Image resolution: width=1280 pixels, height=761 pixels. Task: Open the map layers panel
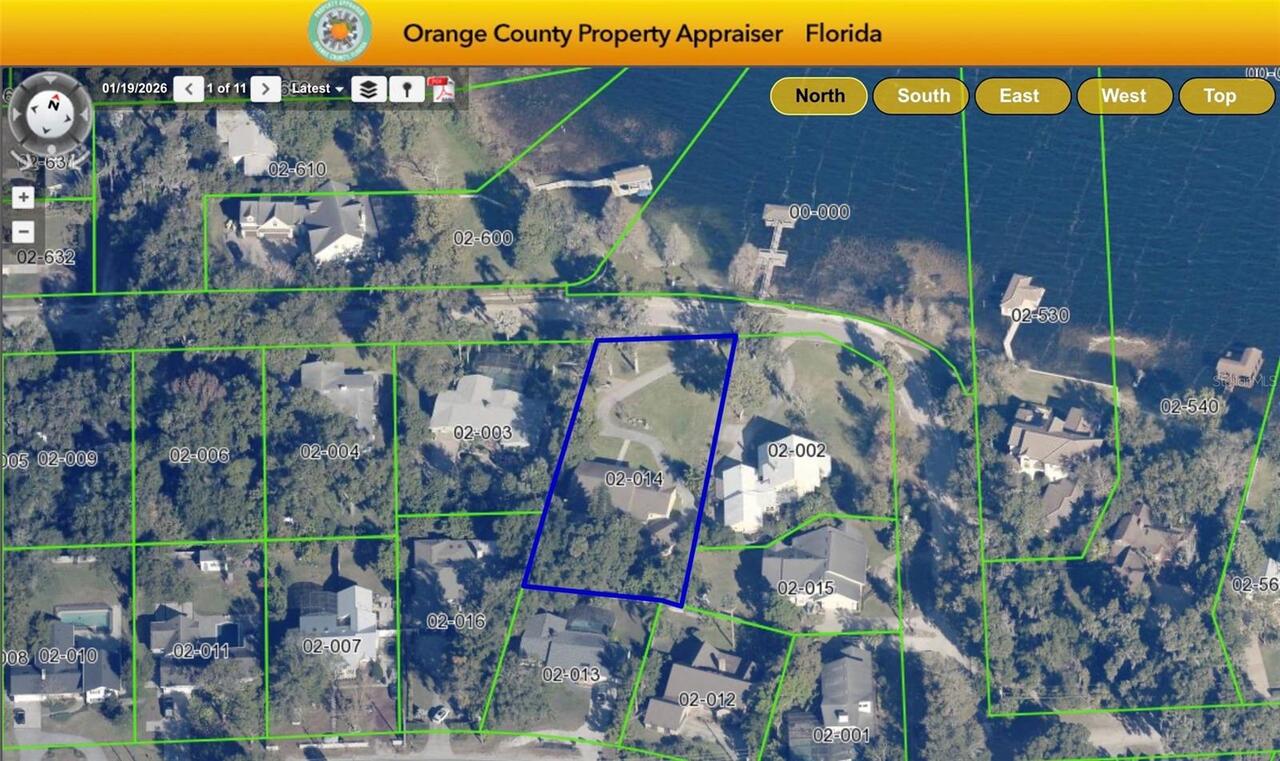[x=369, y=89]
